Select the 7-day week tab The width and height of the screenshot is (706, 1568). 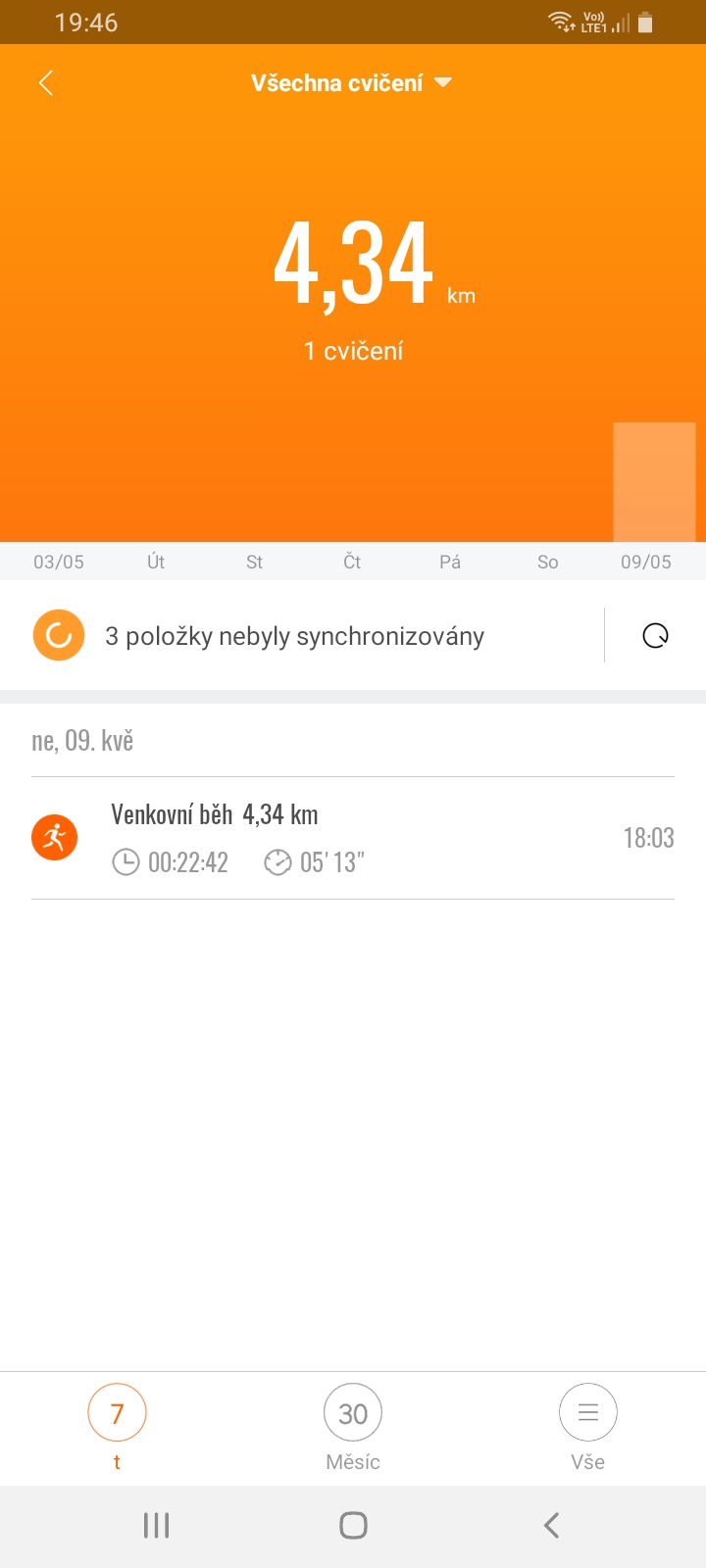point(117,1428)
